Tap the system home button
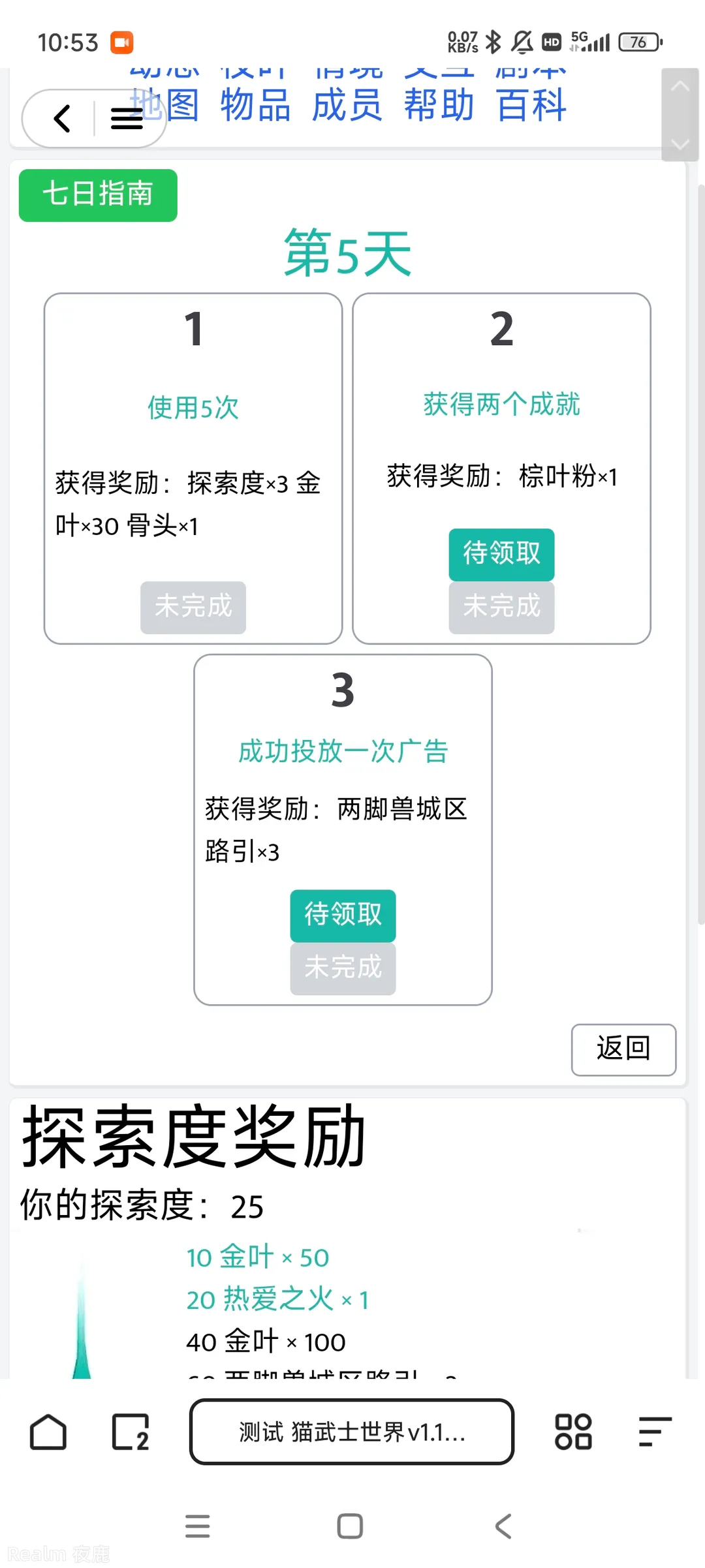This screenshot has height=1568, width=705. click(350, 1526)
